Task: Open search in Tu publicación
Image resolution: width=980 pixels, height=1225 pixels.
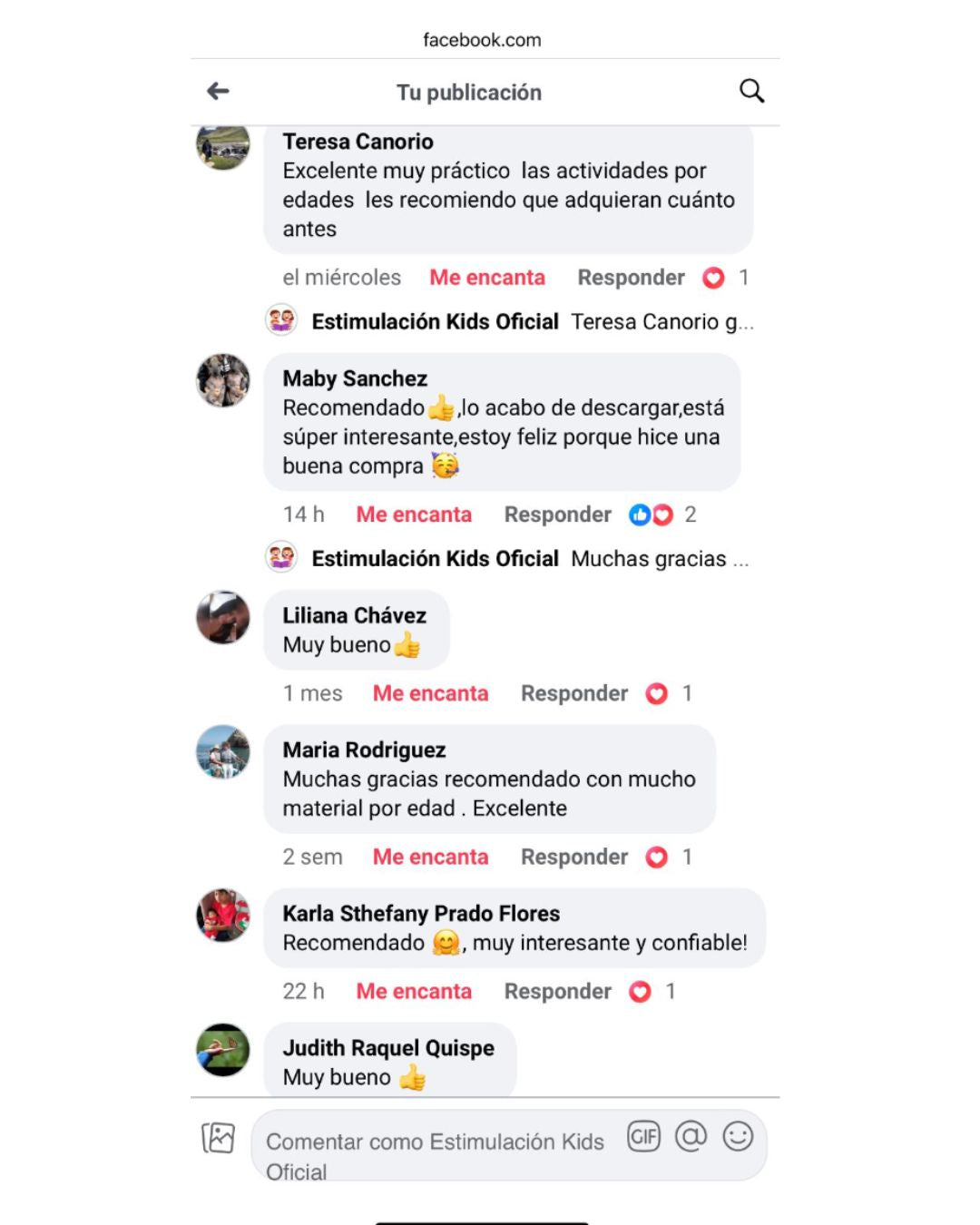Action: pos(751,91)
